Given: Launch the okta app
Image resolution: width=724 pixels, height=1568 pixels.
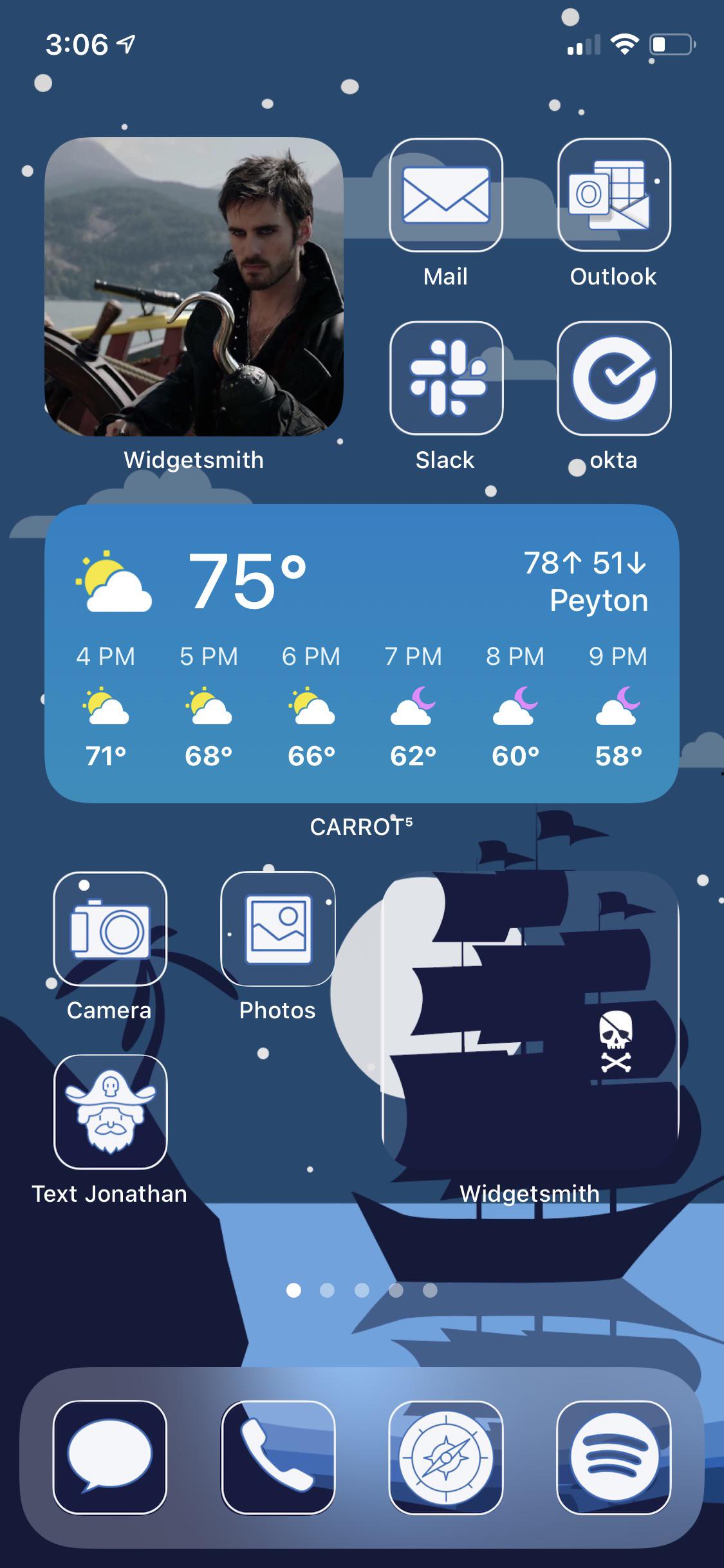Looking at the screenshot, I should click(x=614, y=378).
